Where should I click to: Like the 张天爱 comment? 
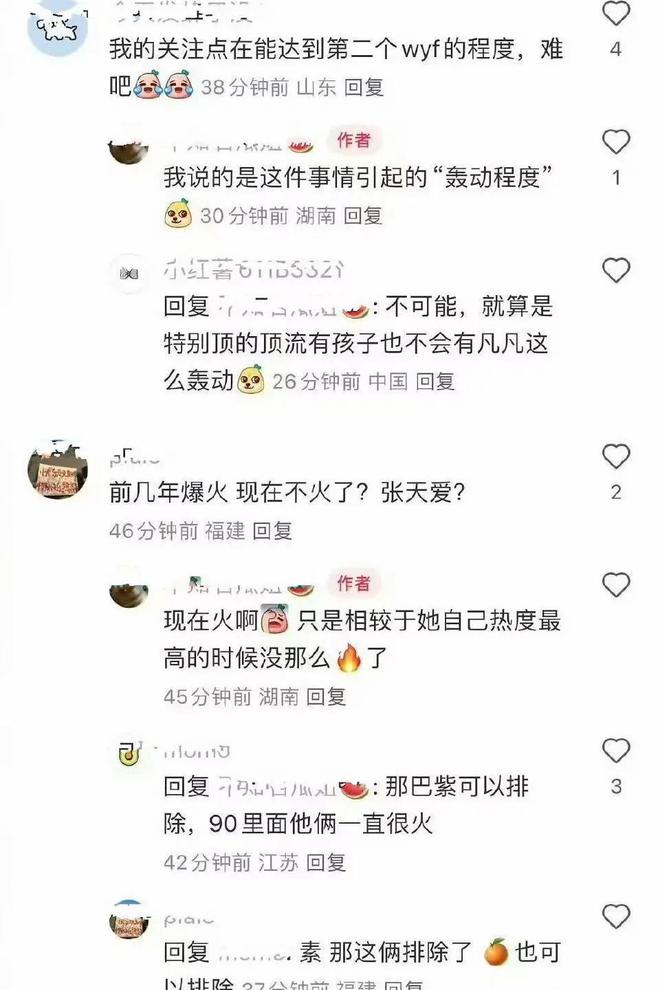point(617,457)
